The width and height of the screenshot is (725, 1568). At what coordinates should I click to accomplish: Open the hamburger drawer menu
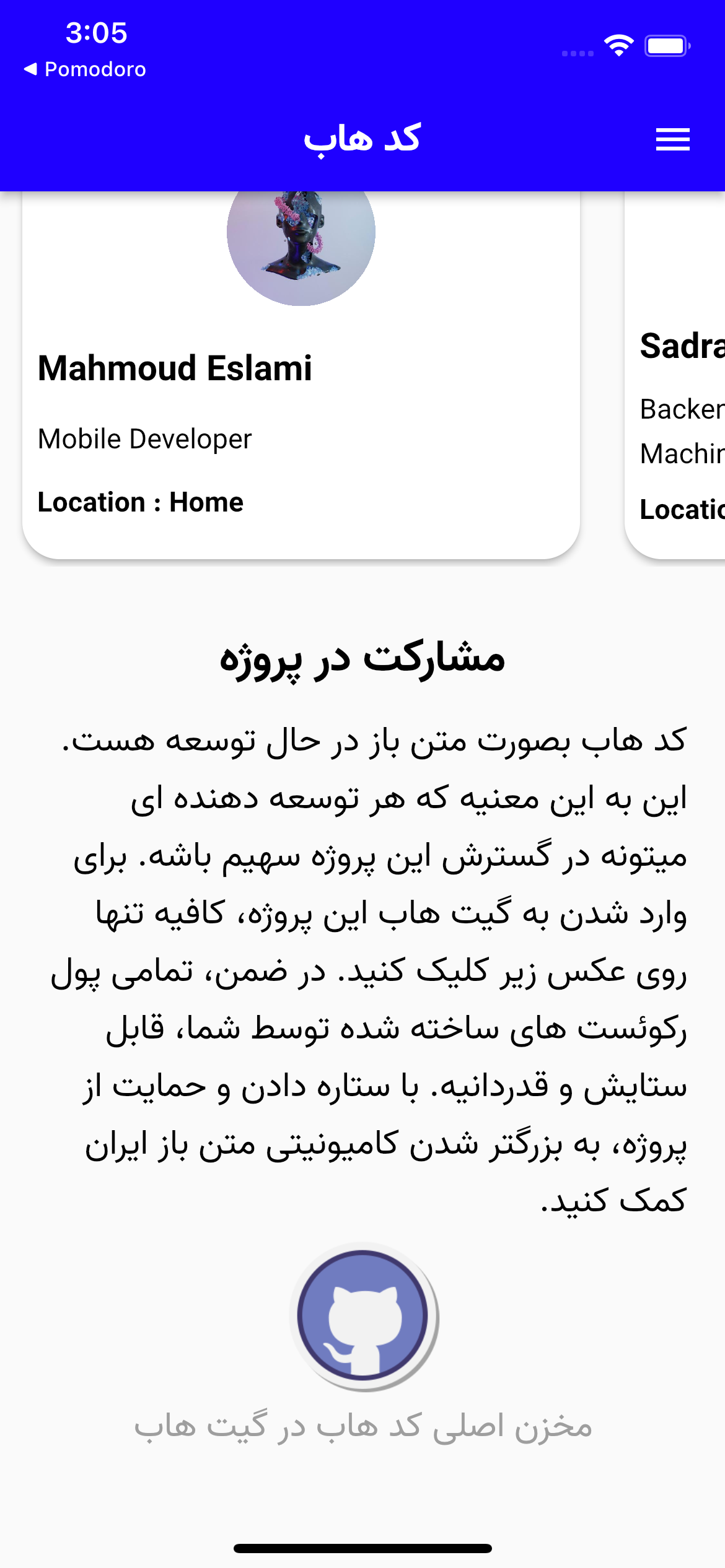(x=672, y=139)
